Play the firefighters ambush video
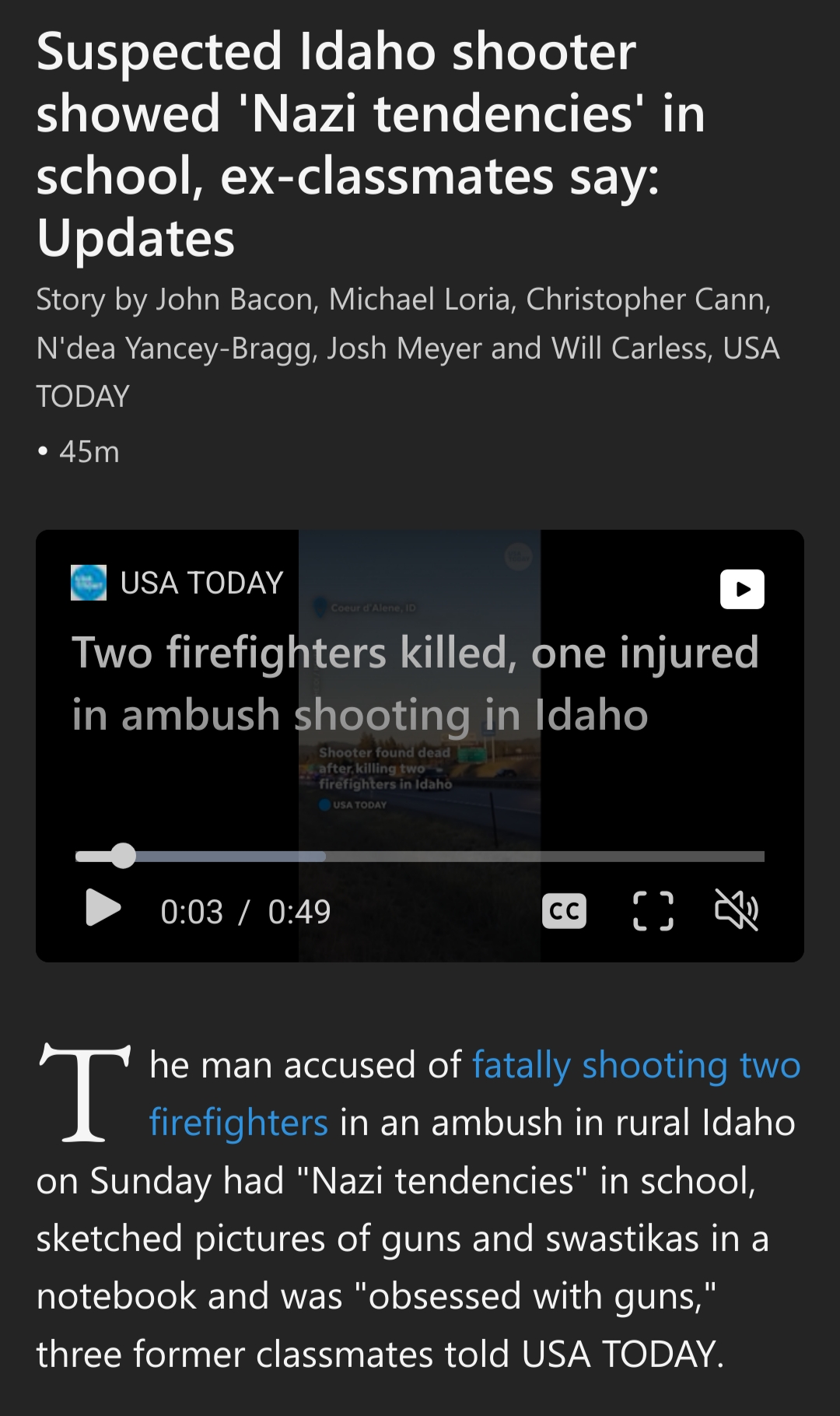This screenshot has height=1416, width=840. click(103, 908)
